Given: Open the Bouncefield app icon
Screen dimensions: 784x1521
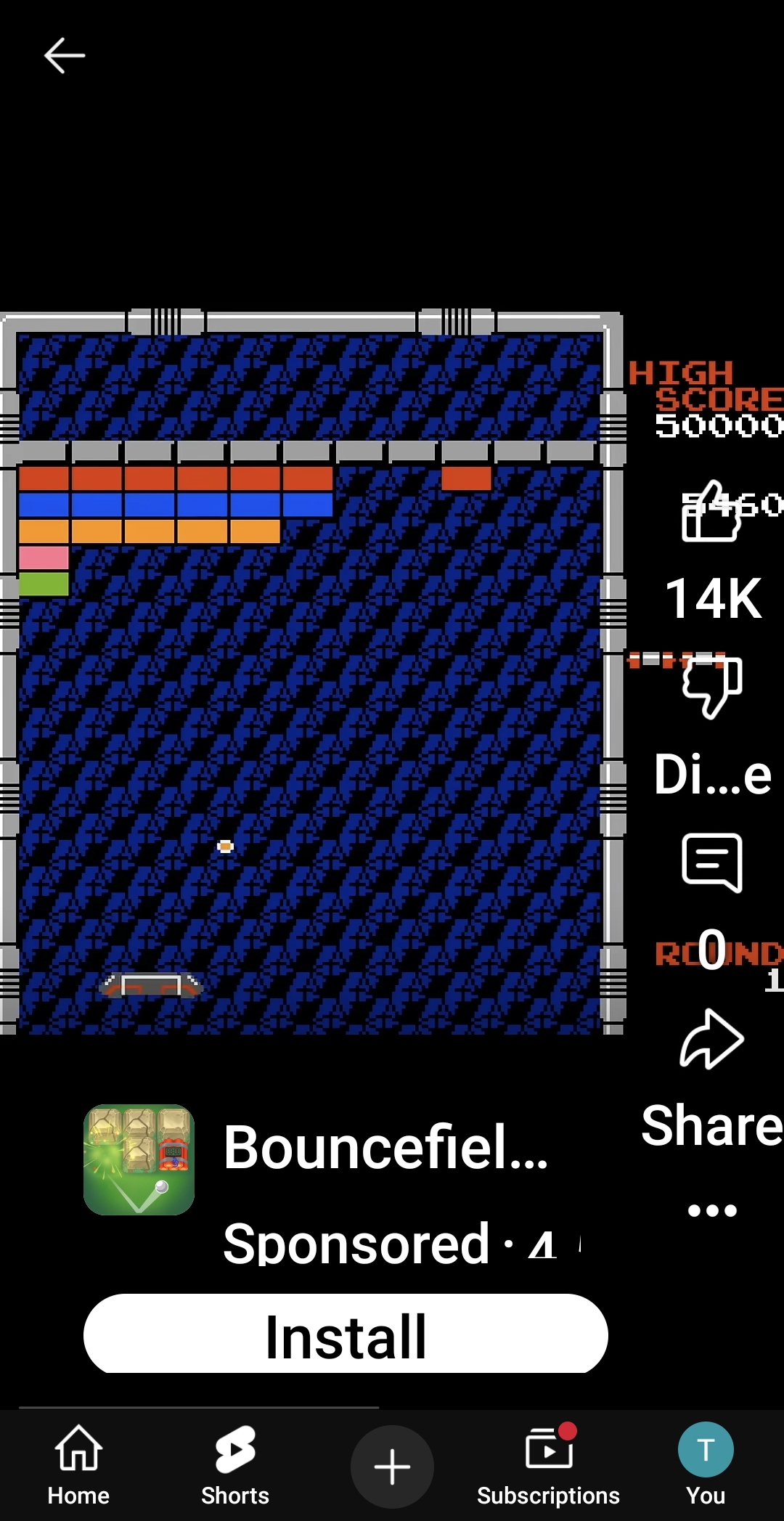Looking at the screenshot, I should click(x=139, y=1159).
